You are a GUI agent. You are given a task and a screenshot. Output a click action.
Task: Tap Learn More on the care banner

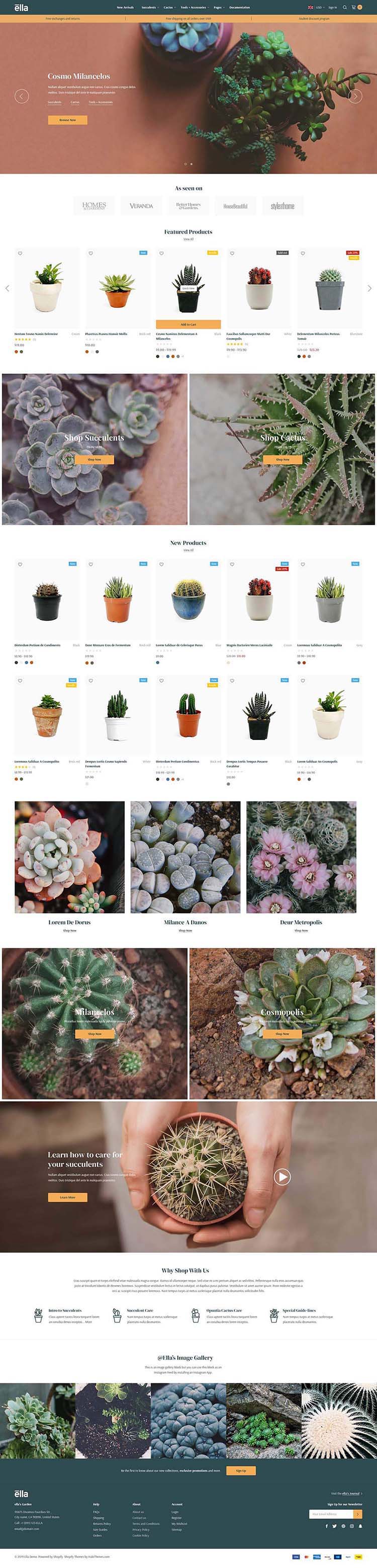click(x=67, y=1197)
